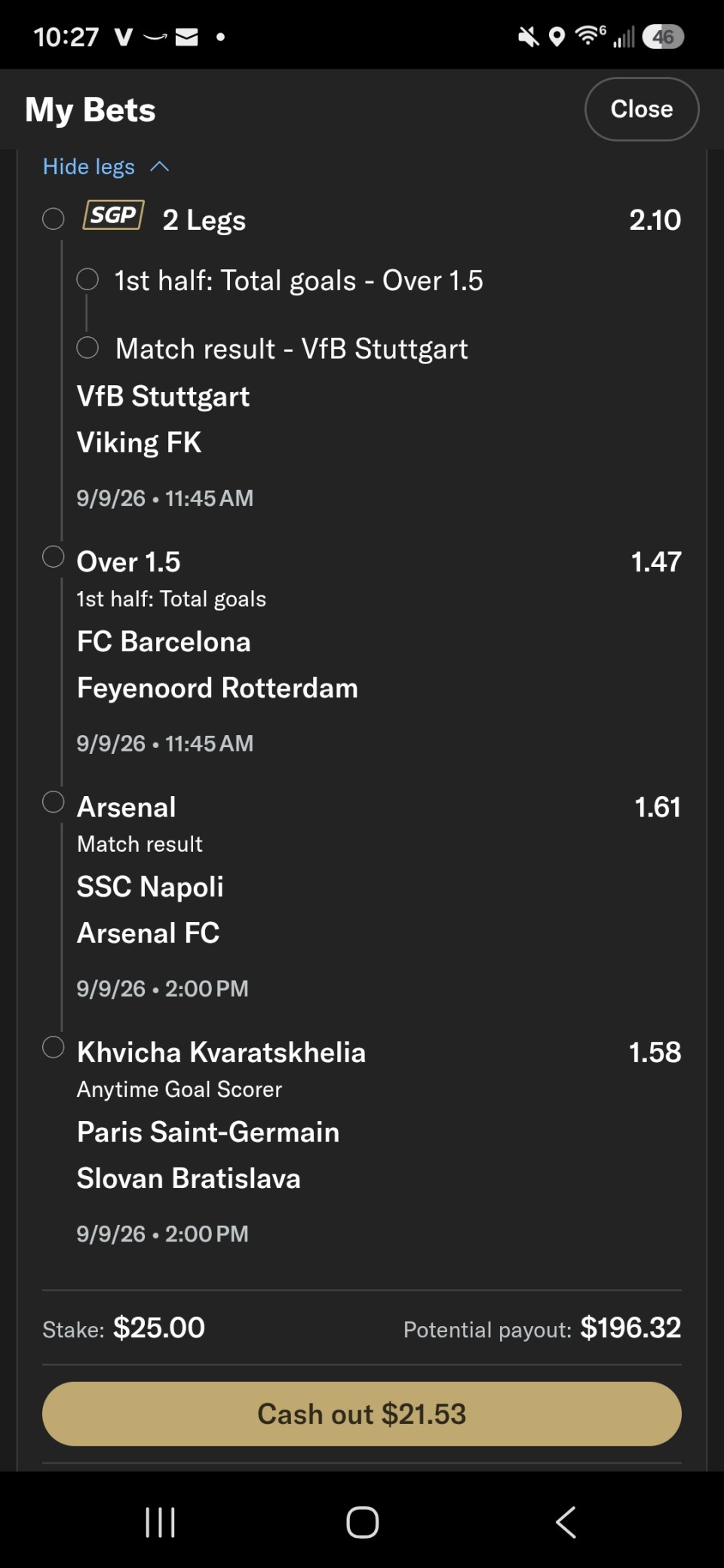Collapse the legs with Hide legs
This screenshot has height=1568, width=724.
click(106, 167)
